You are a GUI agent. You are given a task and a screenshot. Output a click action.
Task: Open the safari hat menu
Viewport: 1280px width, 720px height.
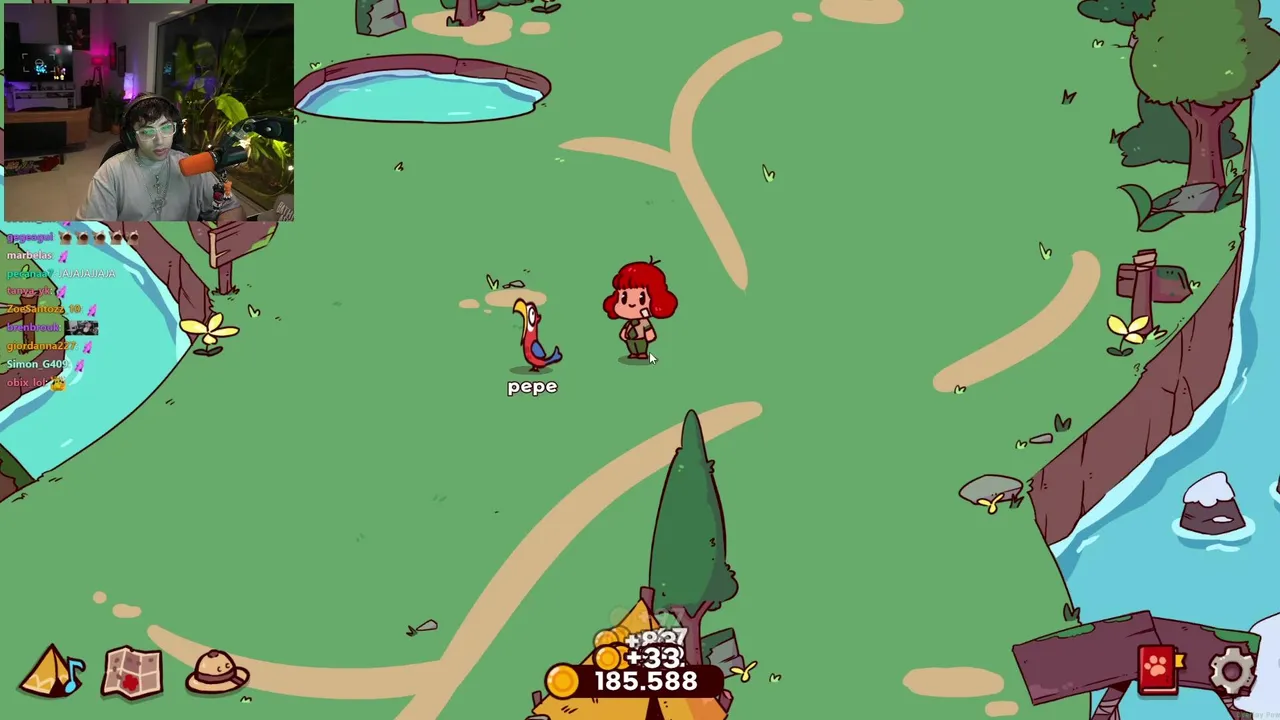(217, 673)
